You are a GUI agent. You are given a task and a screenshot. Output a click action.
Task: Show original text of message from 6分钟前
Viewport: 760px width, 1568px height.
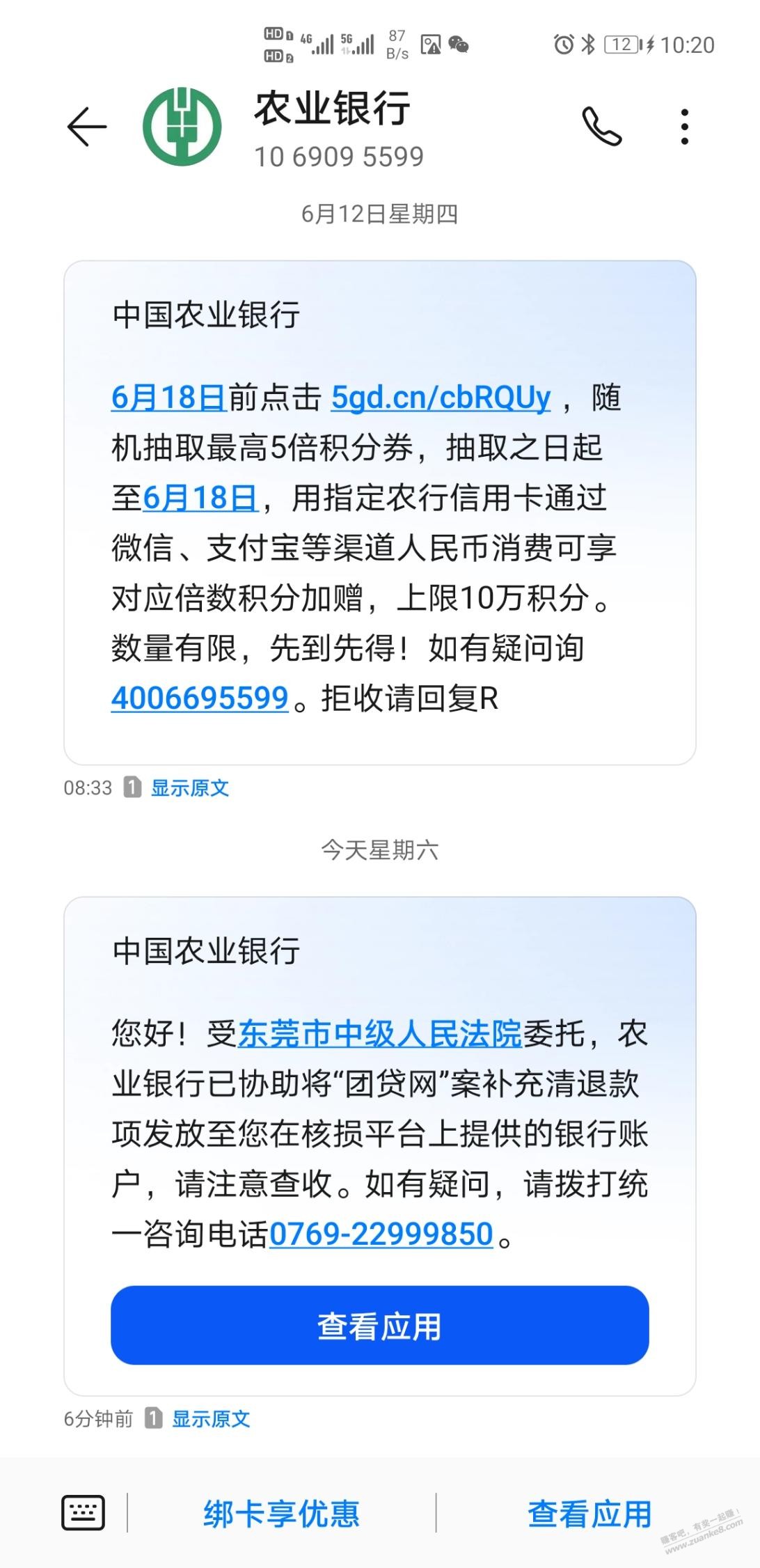pyautogui.click(x=210, y=1419)
